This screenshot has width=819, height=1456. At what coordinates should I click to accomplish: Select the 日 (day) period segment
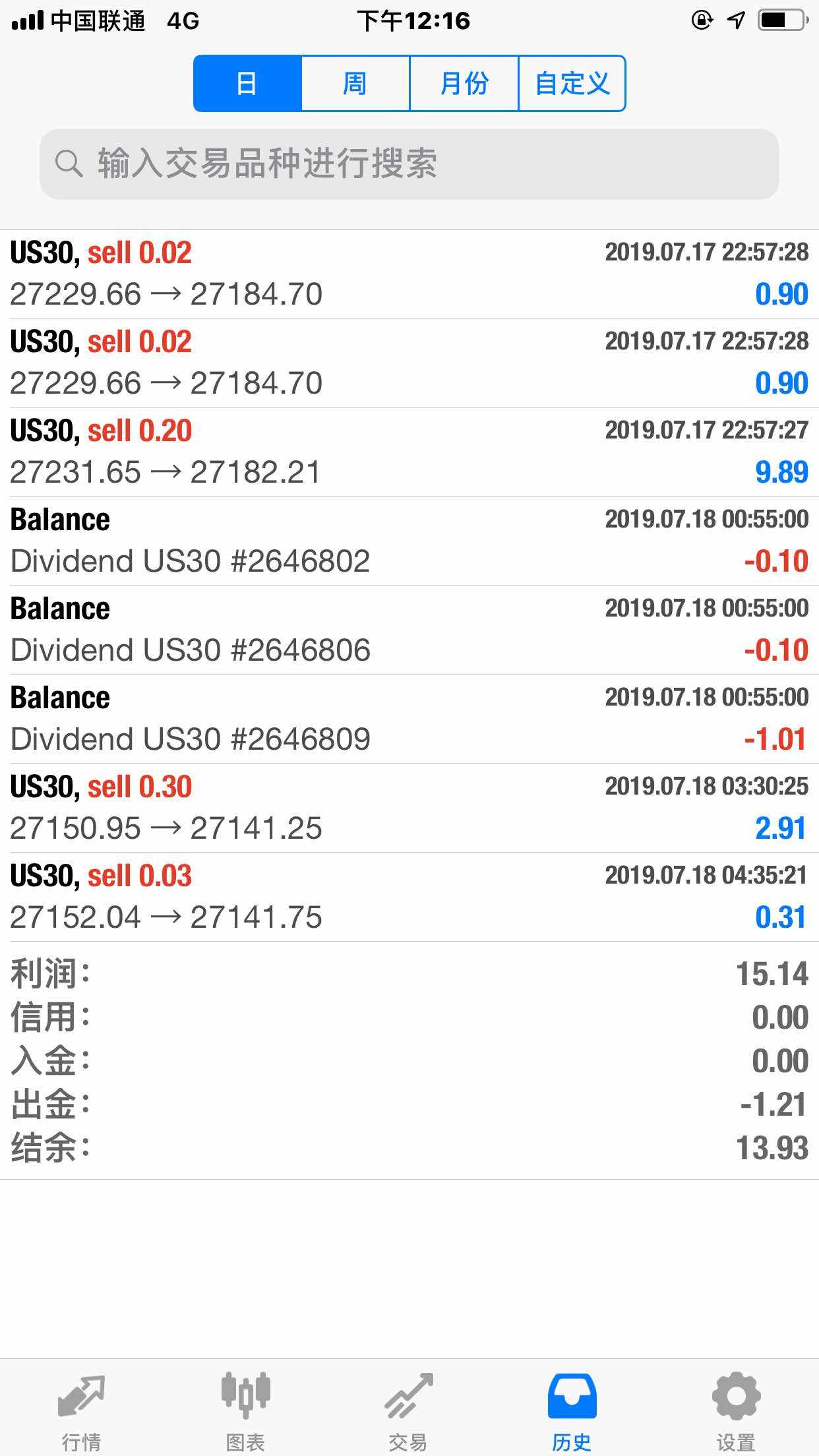click(x=247, y=84)
